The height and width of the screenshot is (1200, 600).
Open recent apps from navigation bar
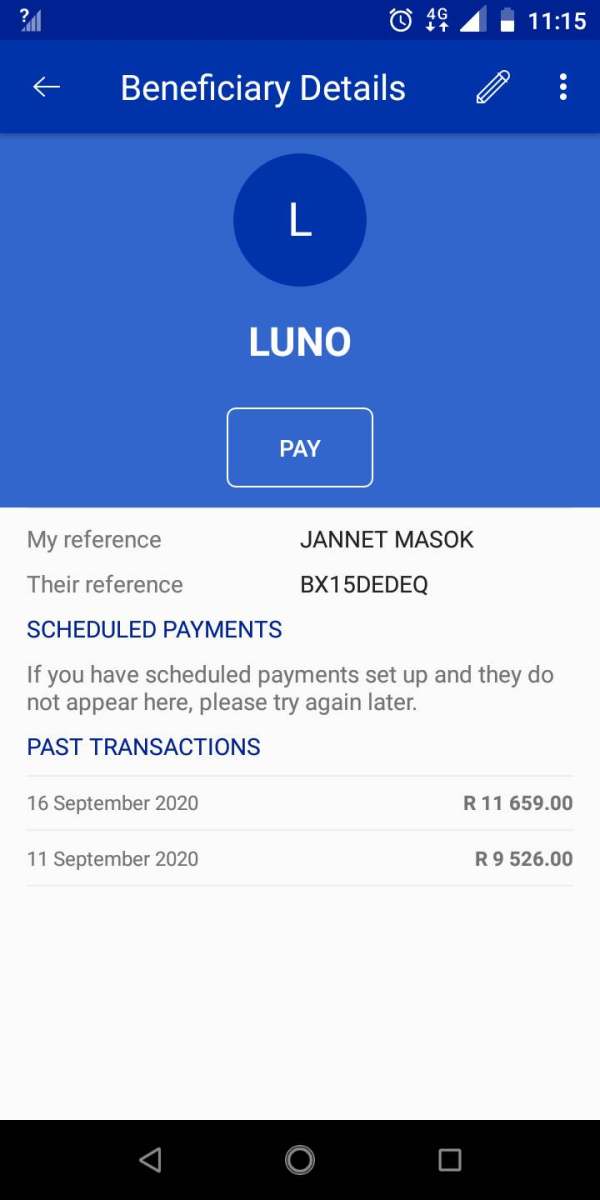tap(450, 1160)
